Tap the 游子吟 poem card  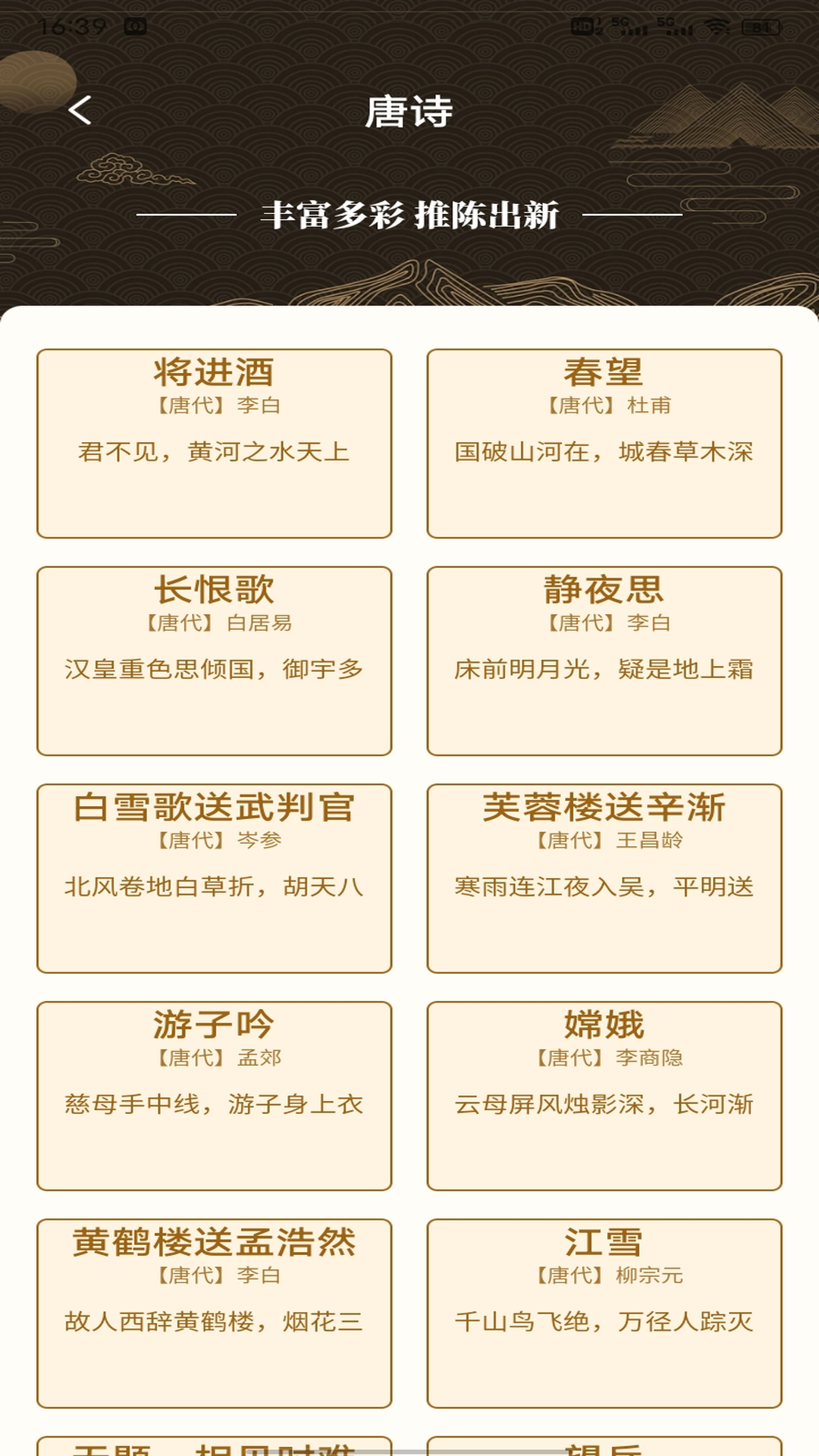(x=214, y=1096)
